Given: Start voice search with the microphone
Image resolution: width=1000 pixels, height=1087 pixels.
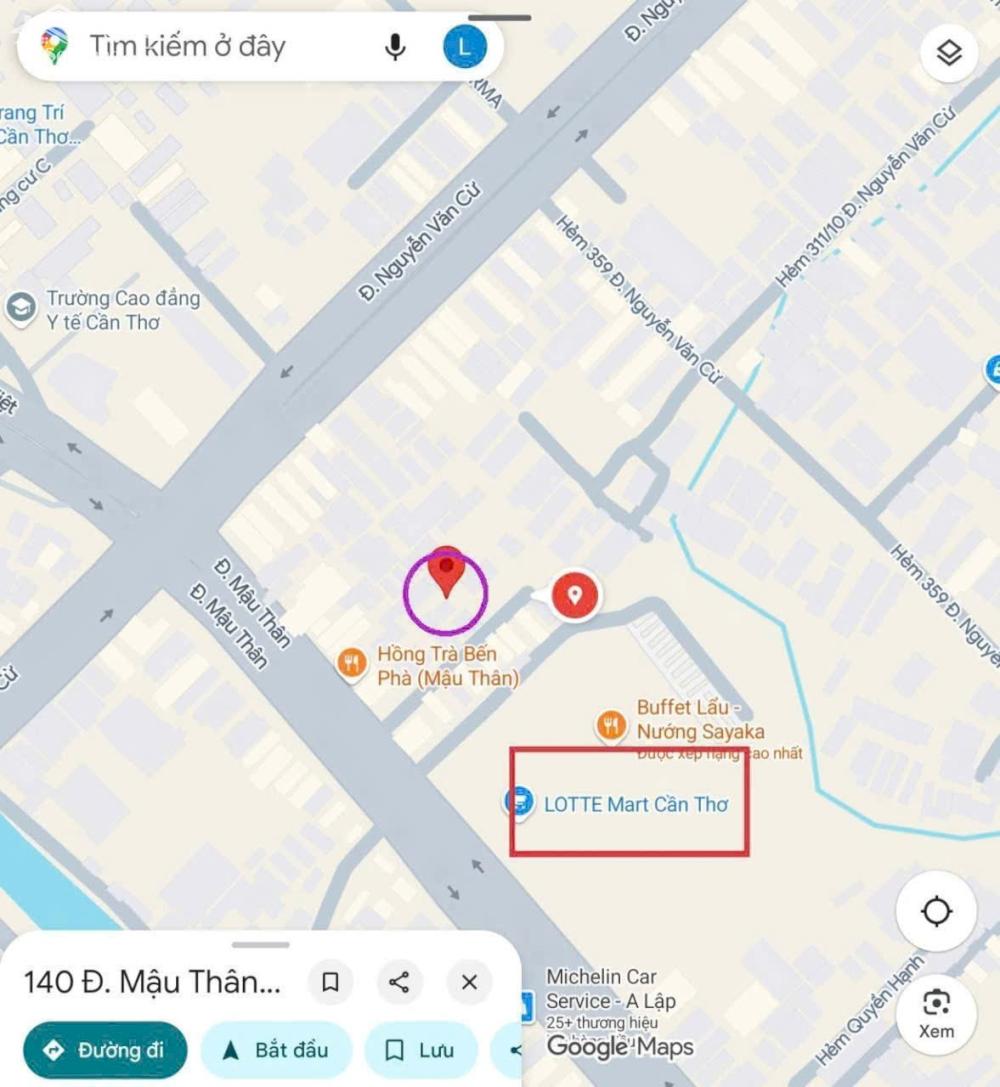Looking at the screenshot, I should pos(395,46).
